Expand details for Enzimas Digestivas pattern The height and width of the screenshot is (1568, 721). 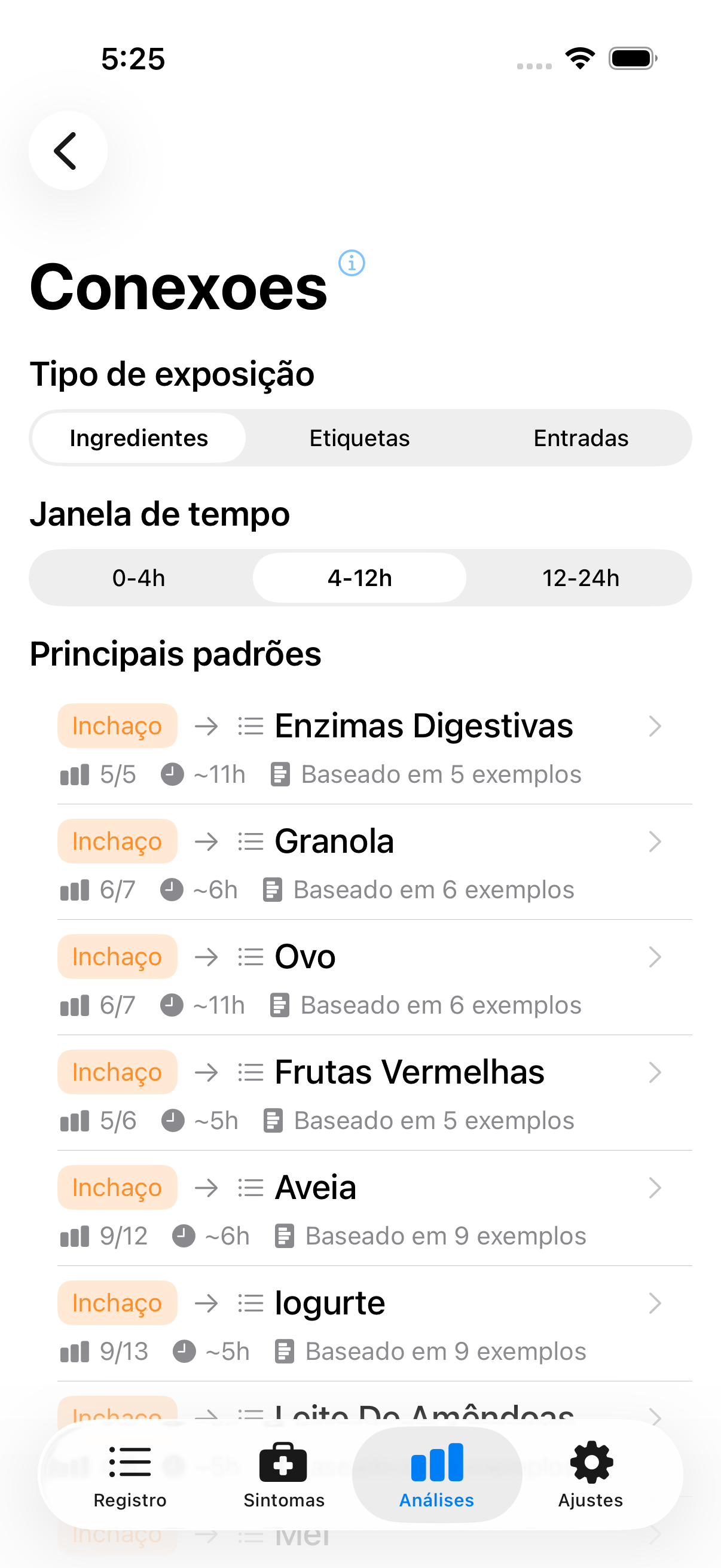click(x=655, y=725)
